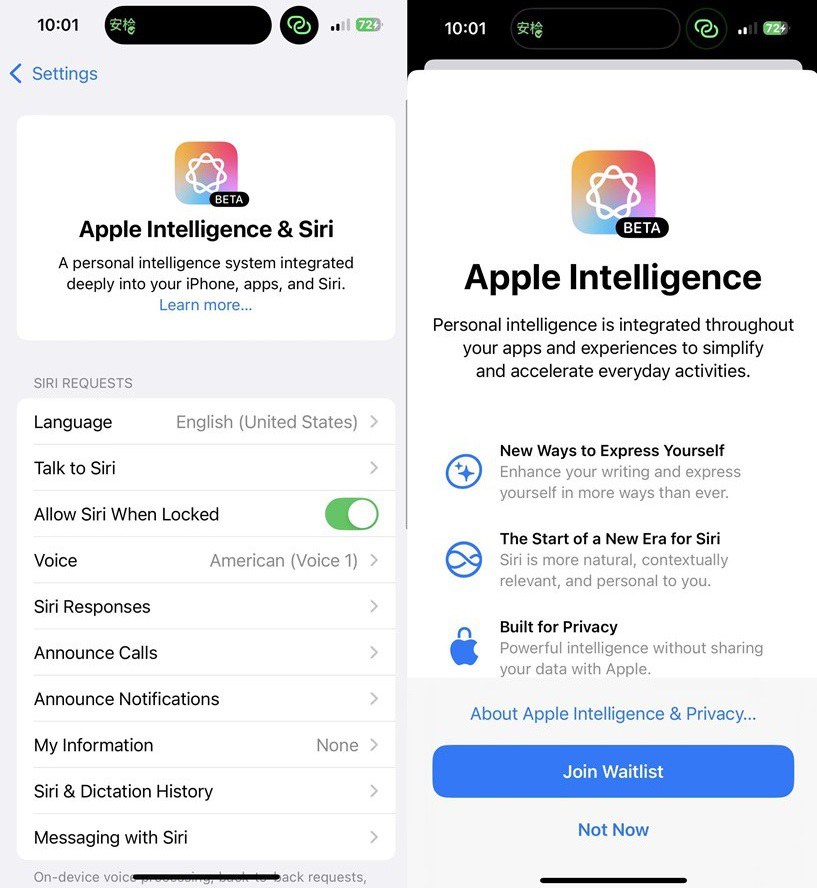Tap the Join Waitlist button
Image resolution: width=817 pixels, height=888 pixels.
click(x=613, y=772)
